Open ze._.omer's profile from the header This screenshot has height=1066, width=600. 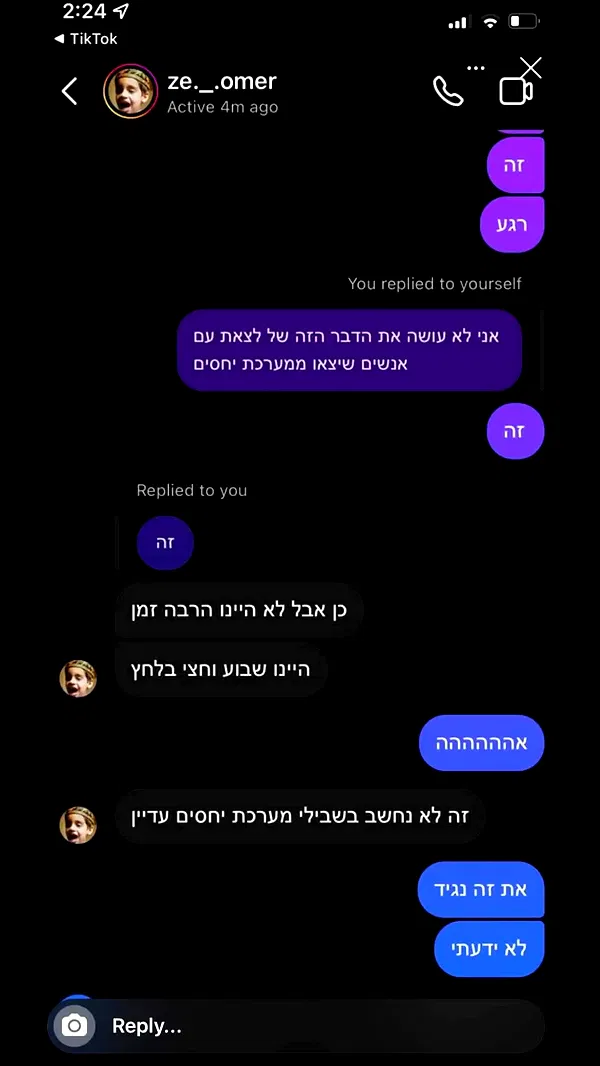coord(220,91)
